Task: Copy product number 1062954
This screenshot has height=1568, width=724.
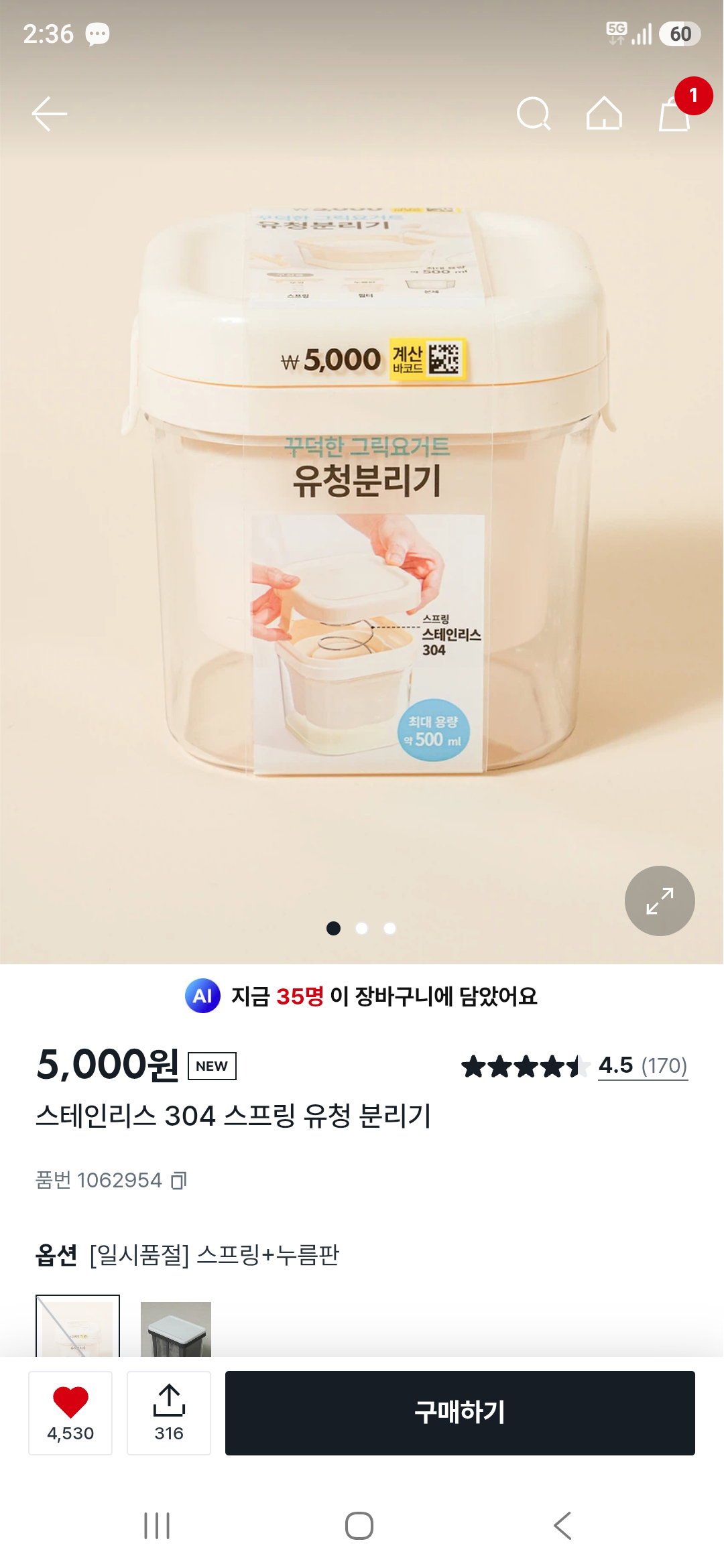Action: point(179,1180)
